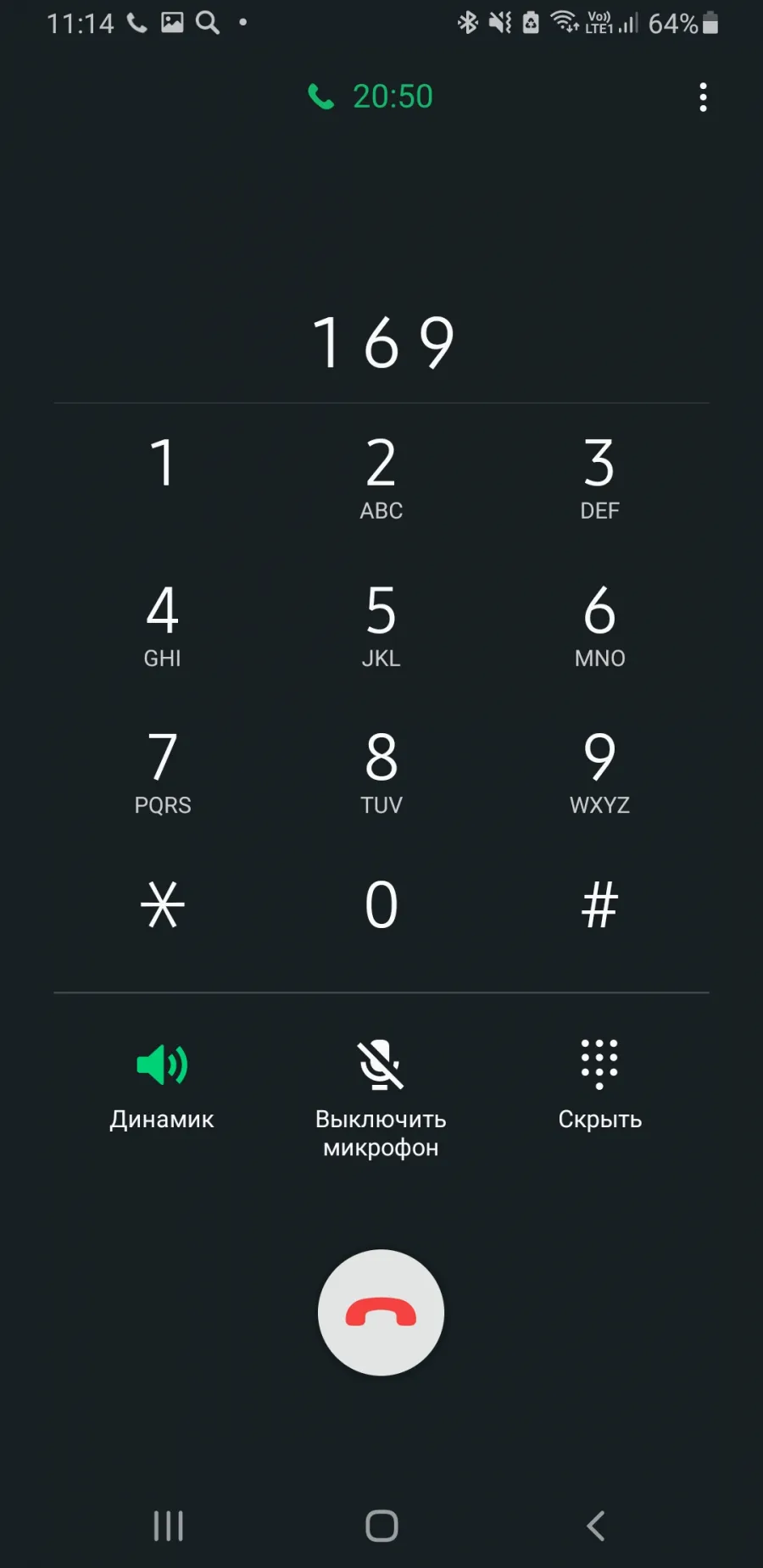Tap the 4 GHI key
The width and height of the screenshot is (763, 1568).
[163, 624]
